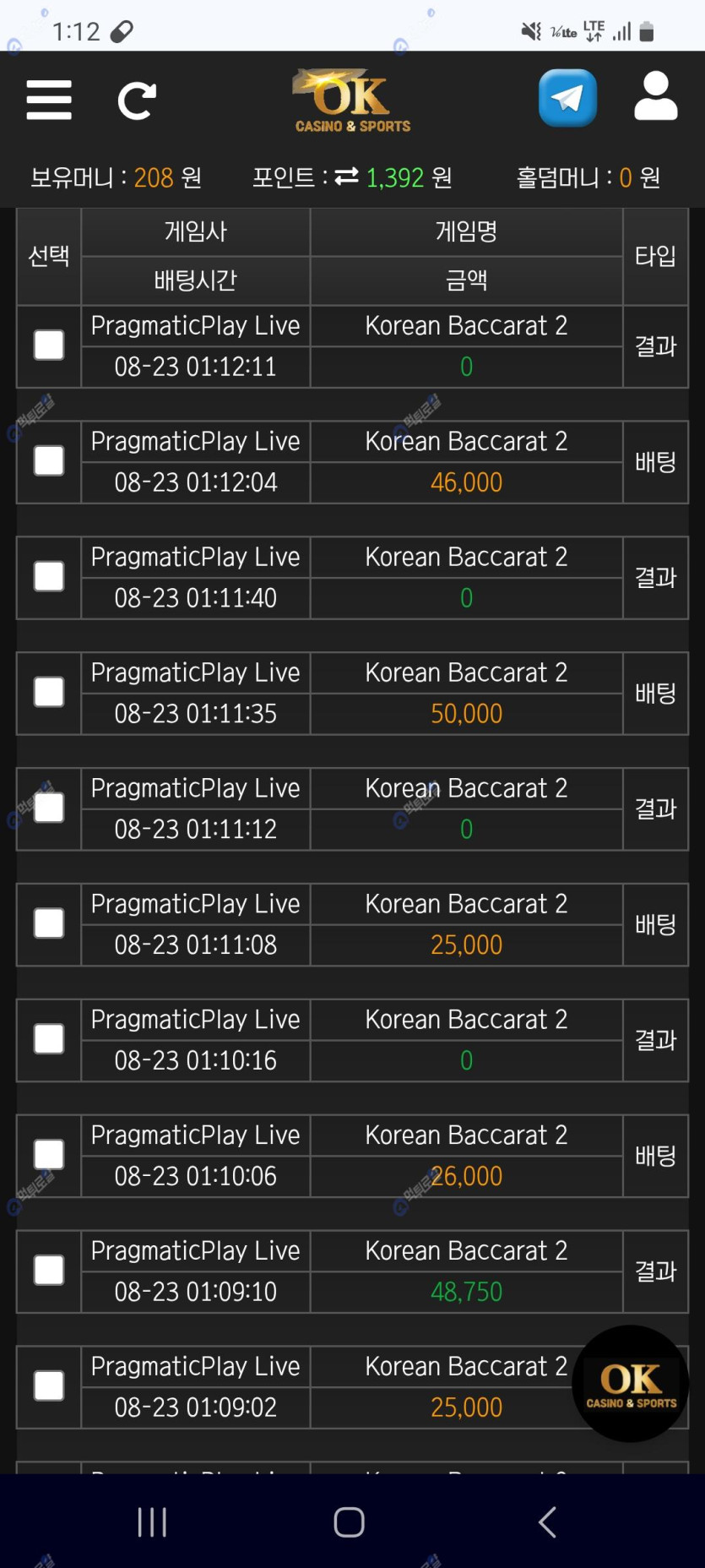This screenshot has height=1568, width=705.
Task: Go to the home screen
Action: click(349, 1522)
